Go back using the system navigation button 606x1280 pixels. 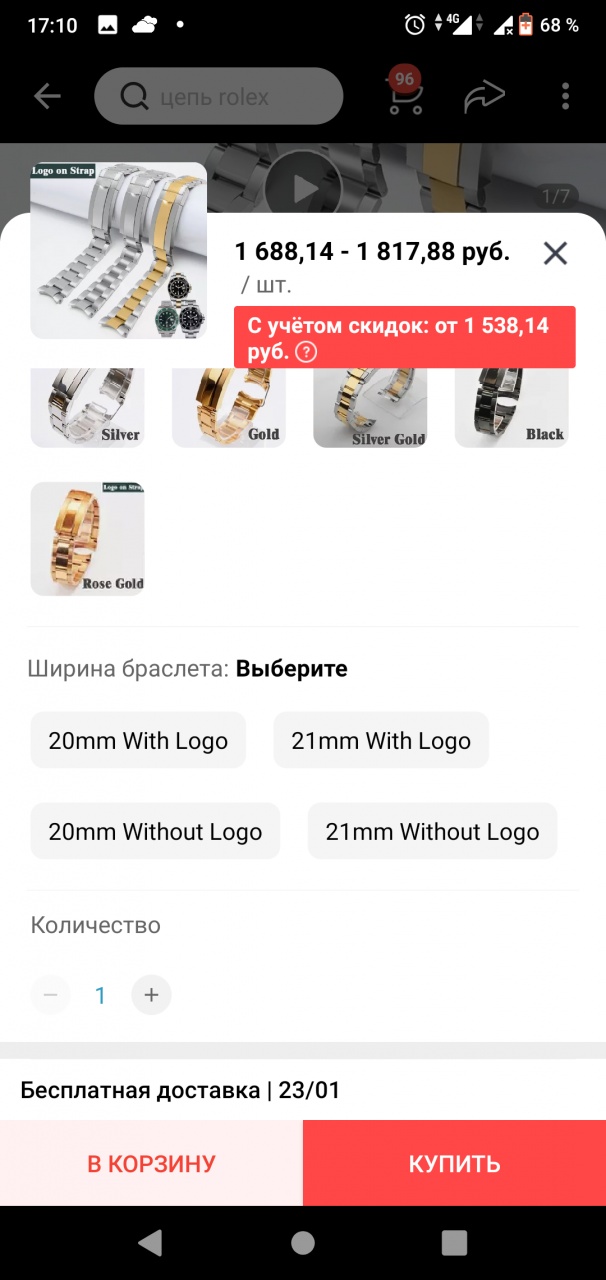click(150, 1242)
